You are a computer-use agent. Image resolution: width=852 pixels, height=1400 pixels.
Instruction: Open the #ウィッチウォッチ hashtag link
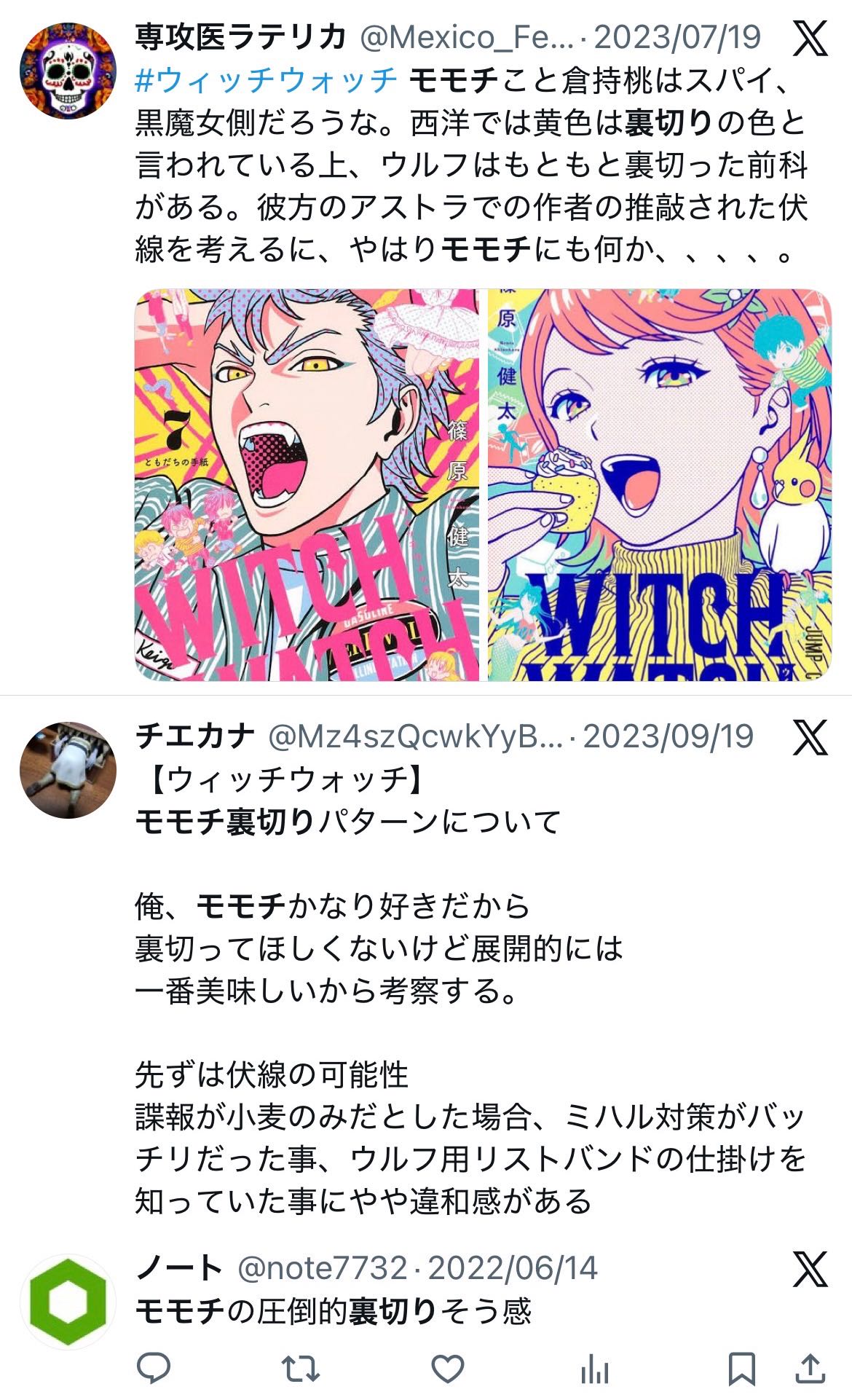click(x=267, y=81)
